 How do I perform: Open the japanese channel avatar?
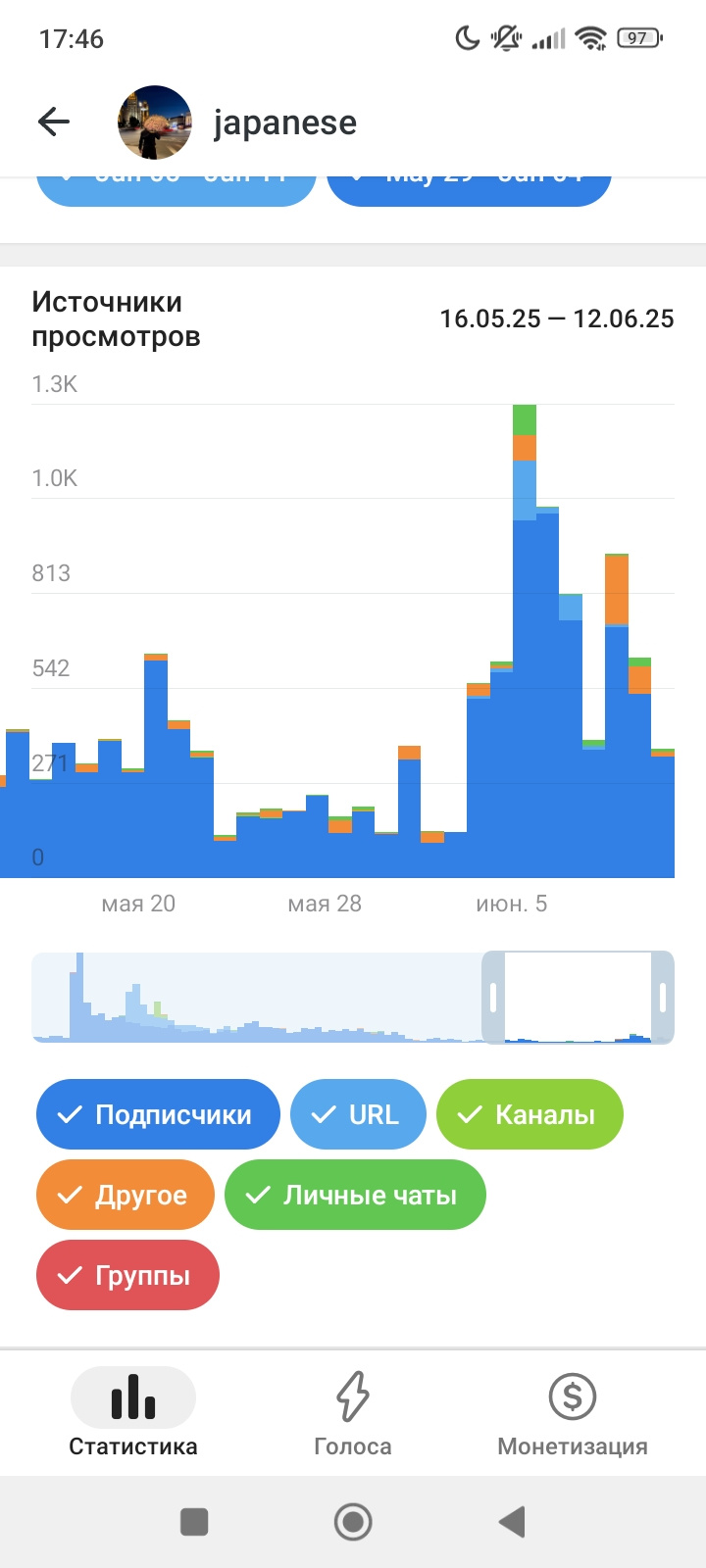click(x=155, y=122)
